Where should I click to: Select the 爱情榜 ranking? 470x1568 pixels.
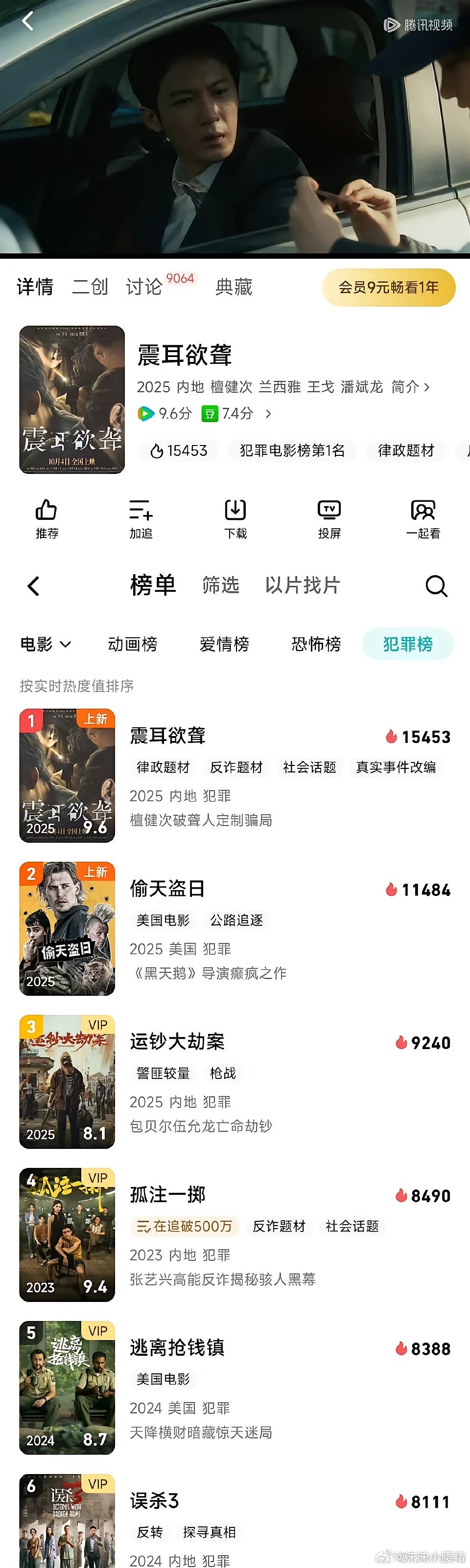[x=224, y=644]
